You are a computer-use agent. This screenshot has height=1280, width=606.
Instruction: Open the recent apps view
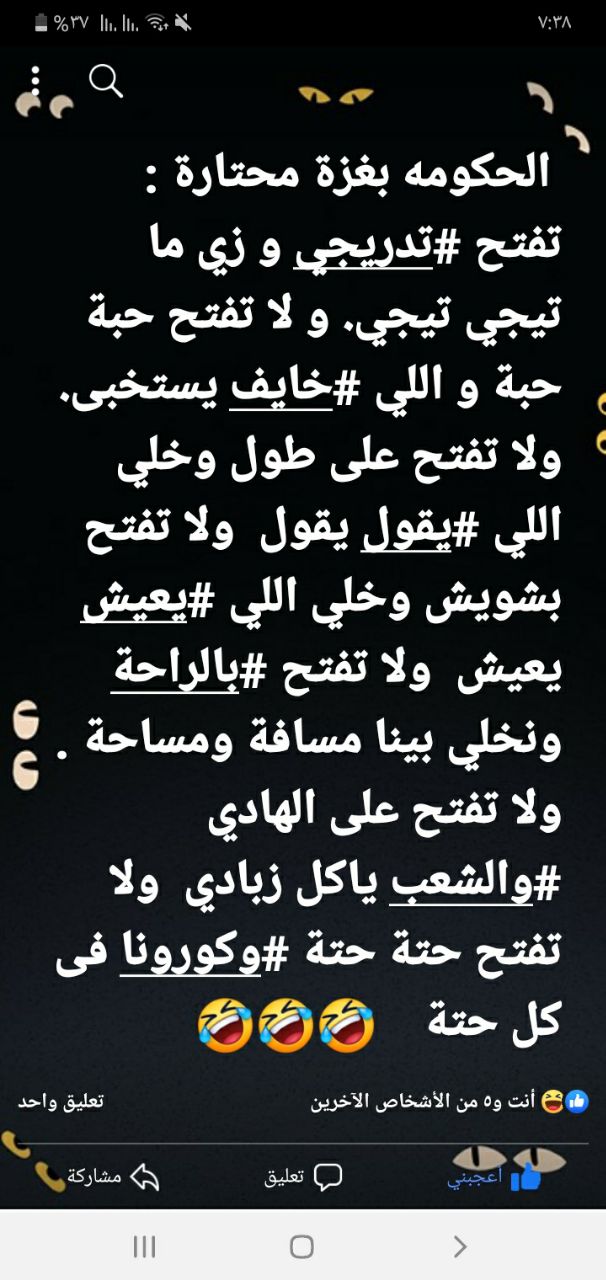(x=145, y=1246)
